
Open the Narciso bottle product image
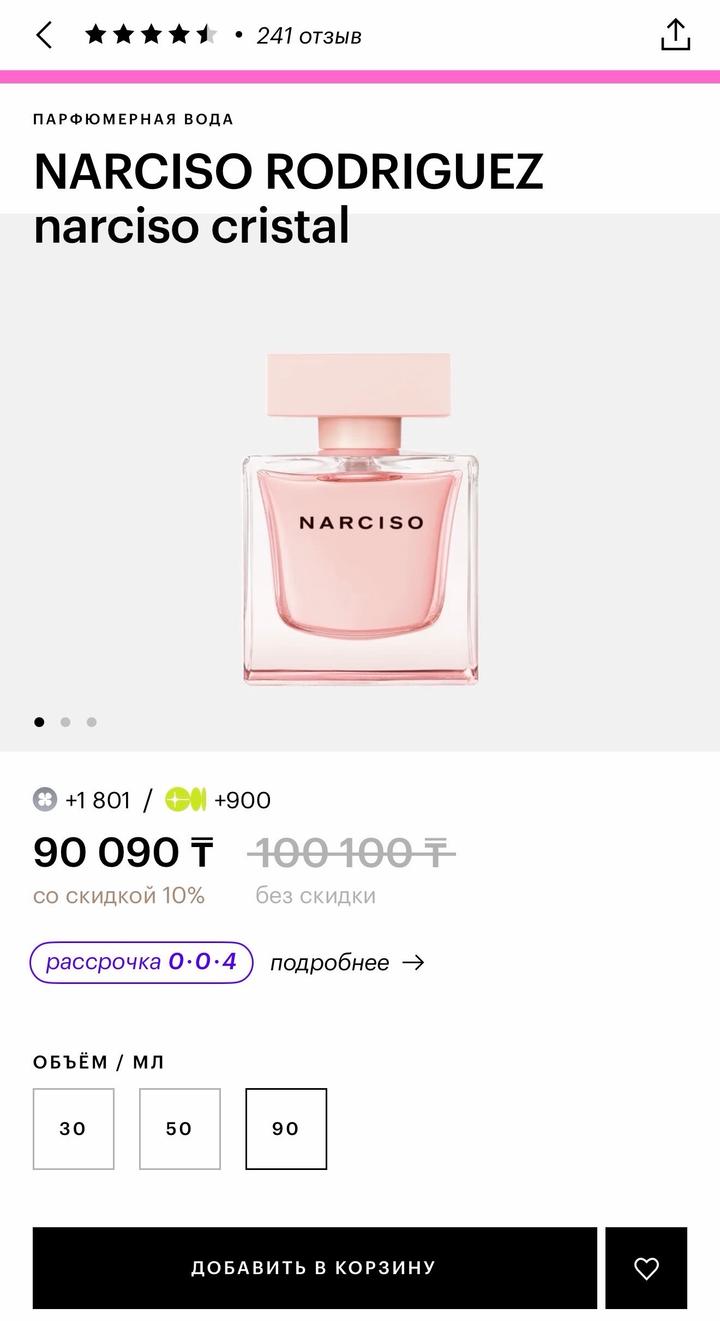(360, 519)
